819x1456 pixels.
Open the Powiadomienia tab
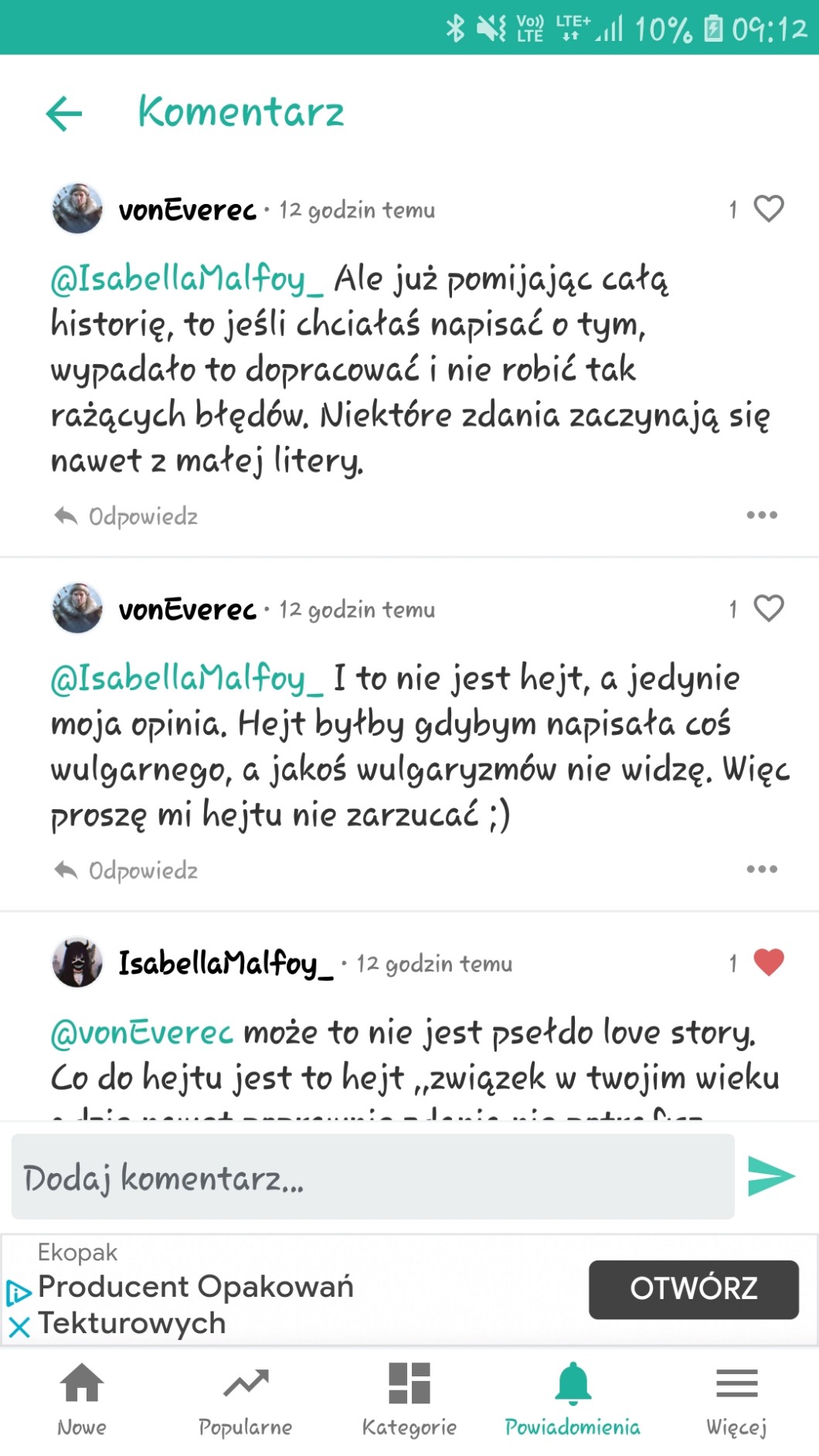coord(573,1399)
